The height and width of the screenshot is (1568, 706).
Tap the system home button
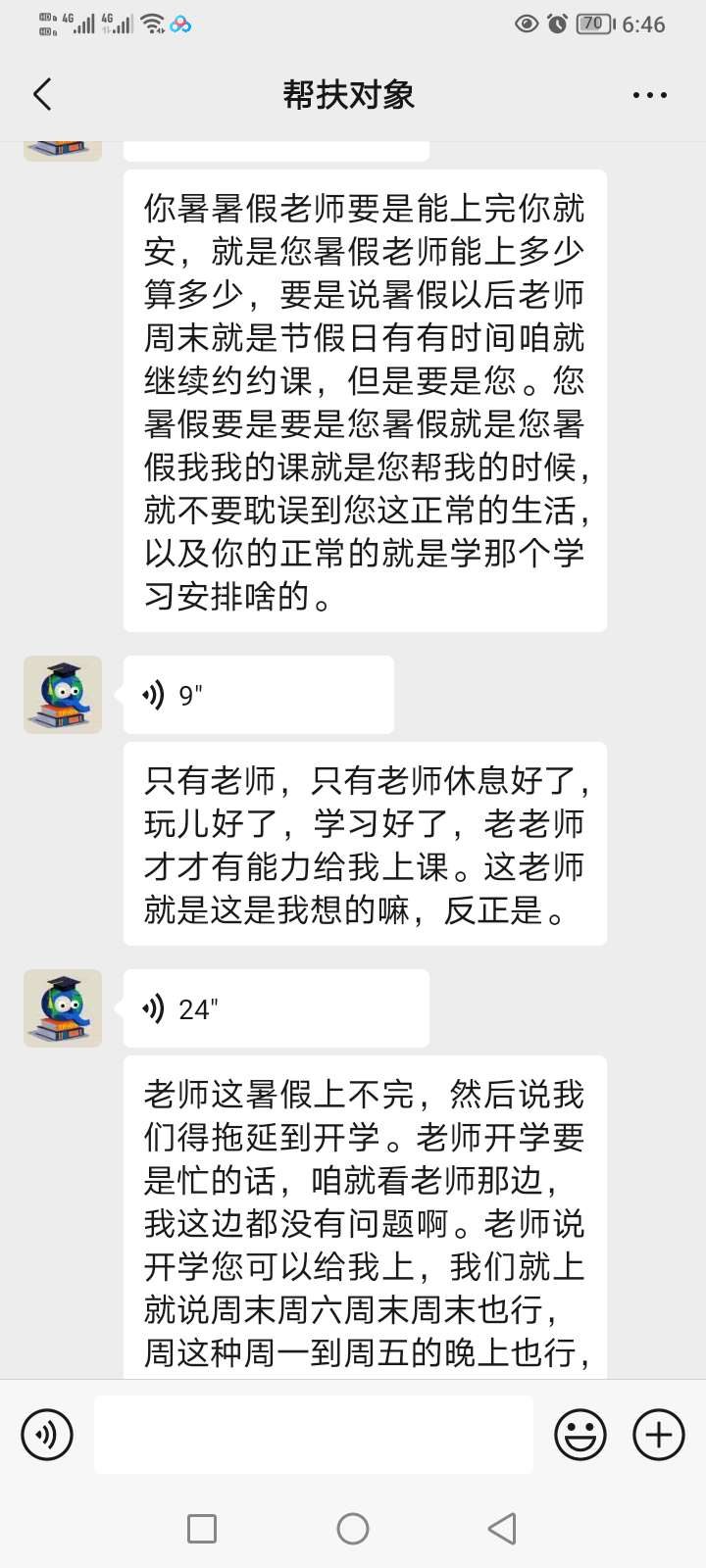tap(353, 1529)
